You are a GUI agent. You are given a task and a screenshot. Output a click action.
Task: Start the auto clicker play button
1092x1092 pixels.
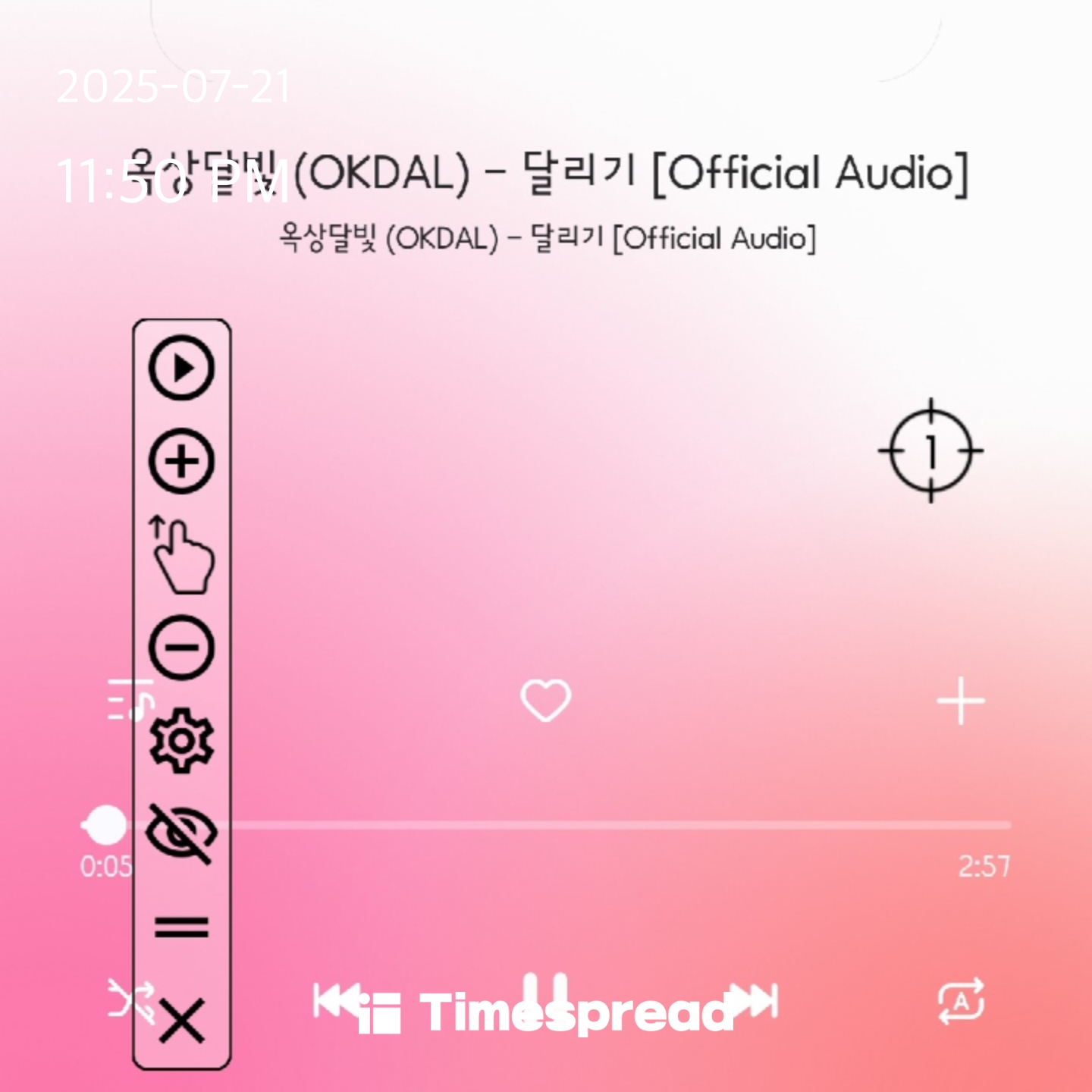click(x=181, y=368)
